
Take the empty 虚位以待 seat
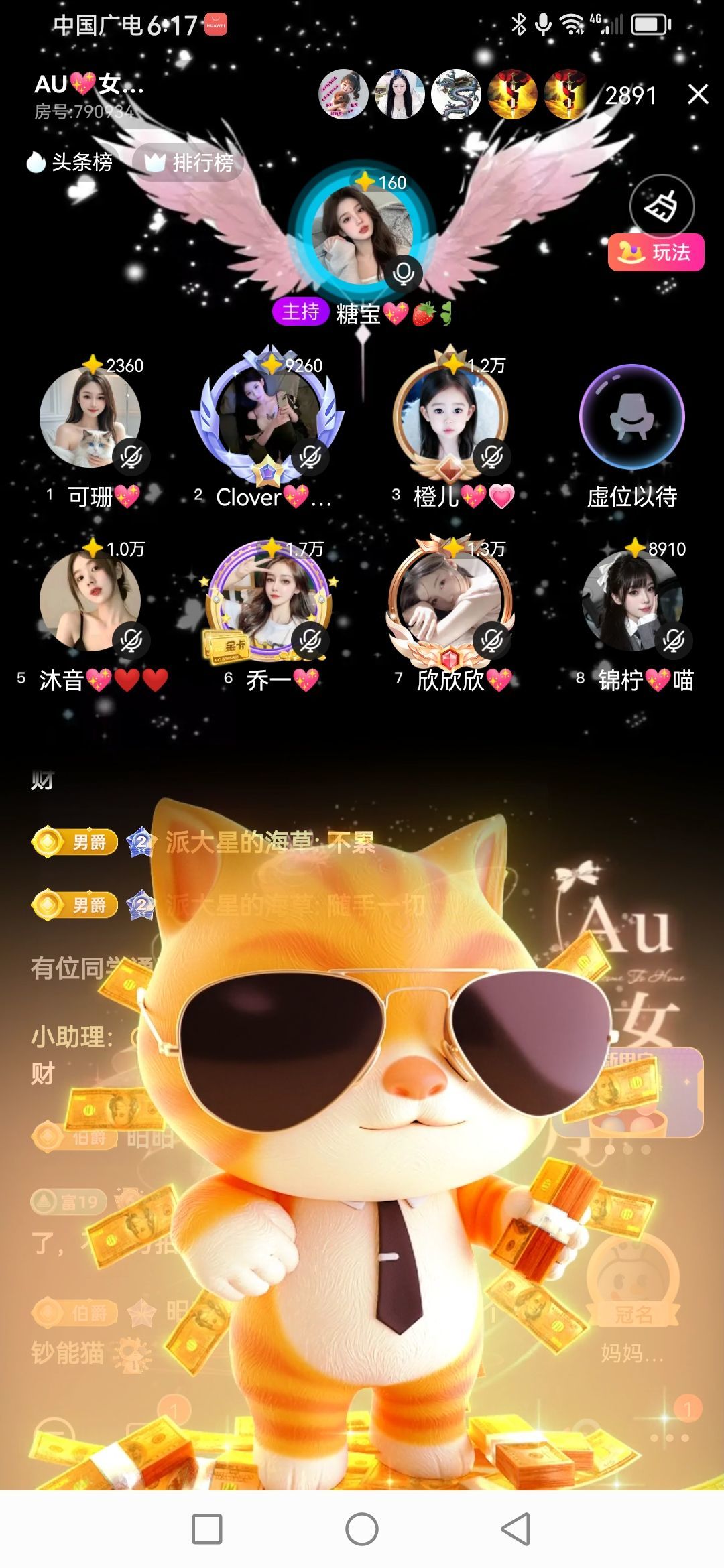coord(631,417)
